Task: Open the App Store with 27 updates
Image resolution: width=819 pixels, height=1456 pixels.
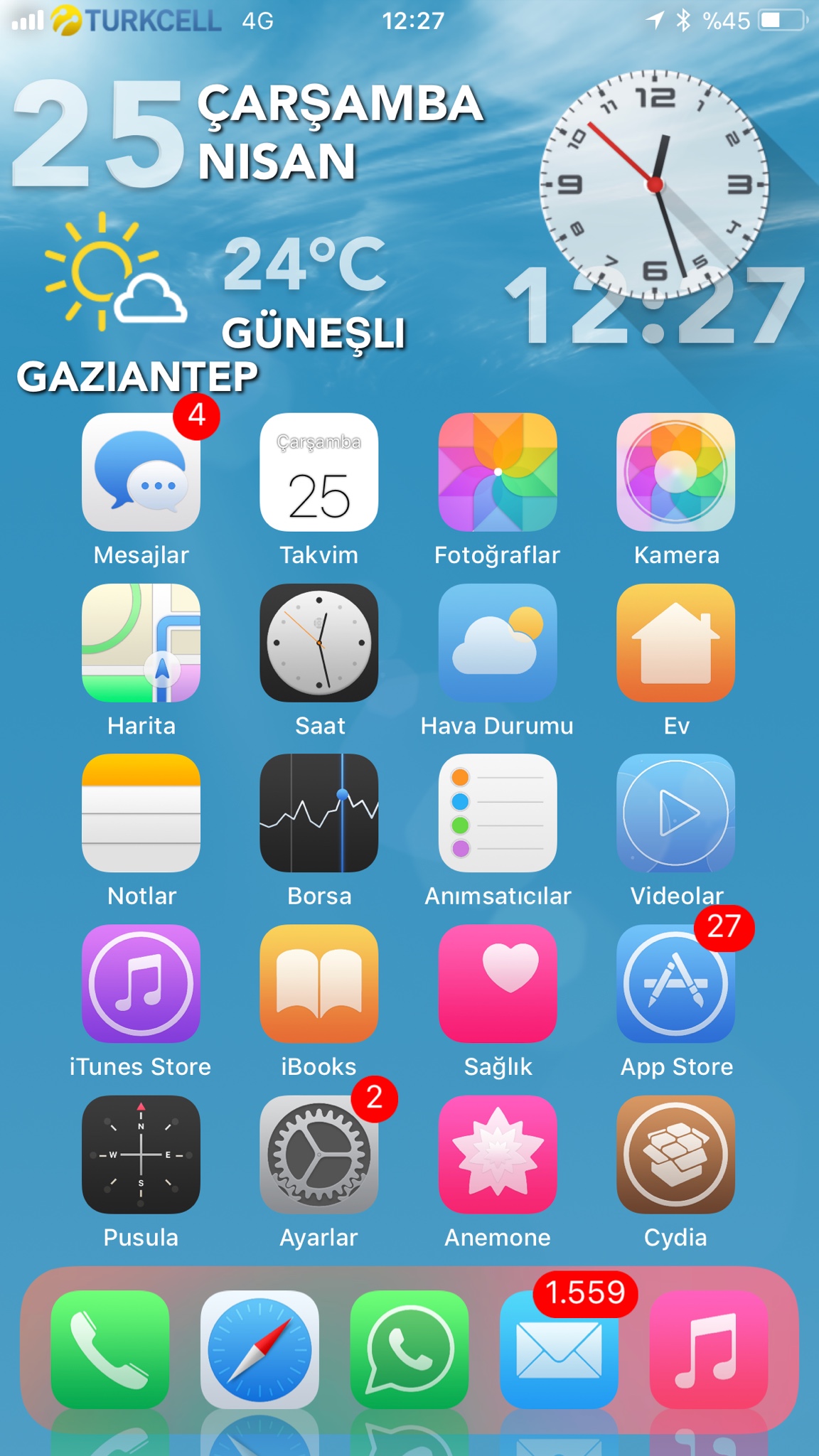Action: click(676, 984)
